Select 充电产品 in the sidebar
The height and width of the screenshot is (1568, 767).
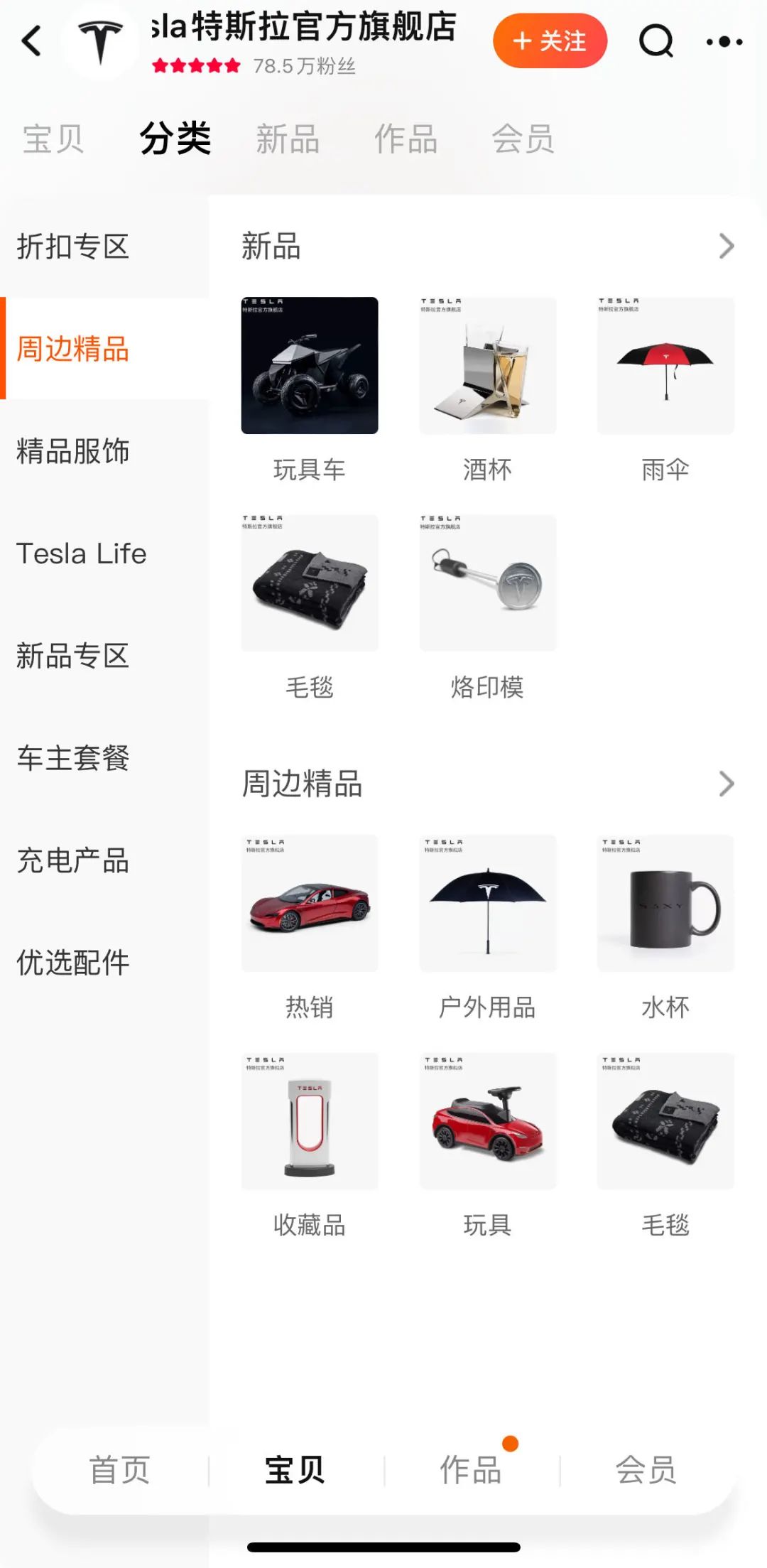[73, 860]
